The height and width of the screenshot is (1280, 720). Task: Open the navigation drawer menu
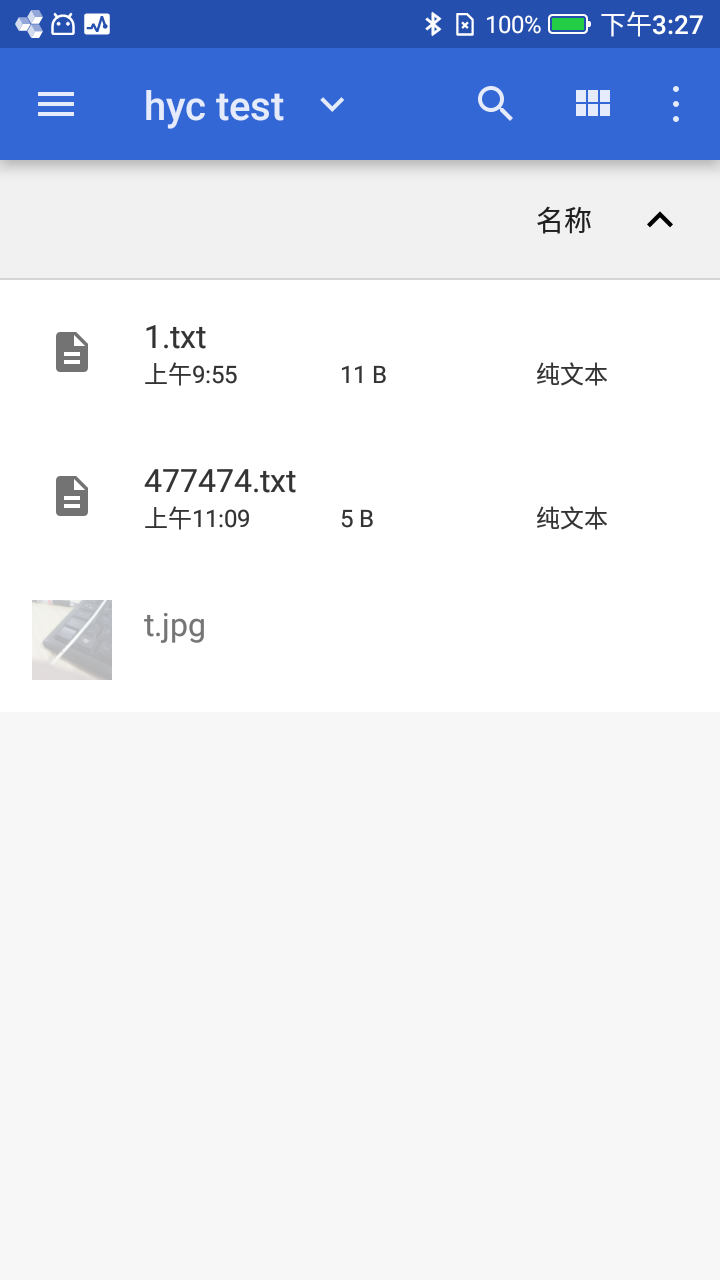tap(56, 104)
